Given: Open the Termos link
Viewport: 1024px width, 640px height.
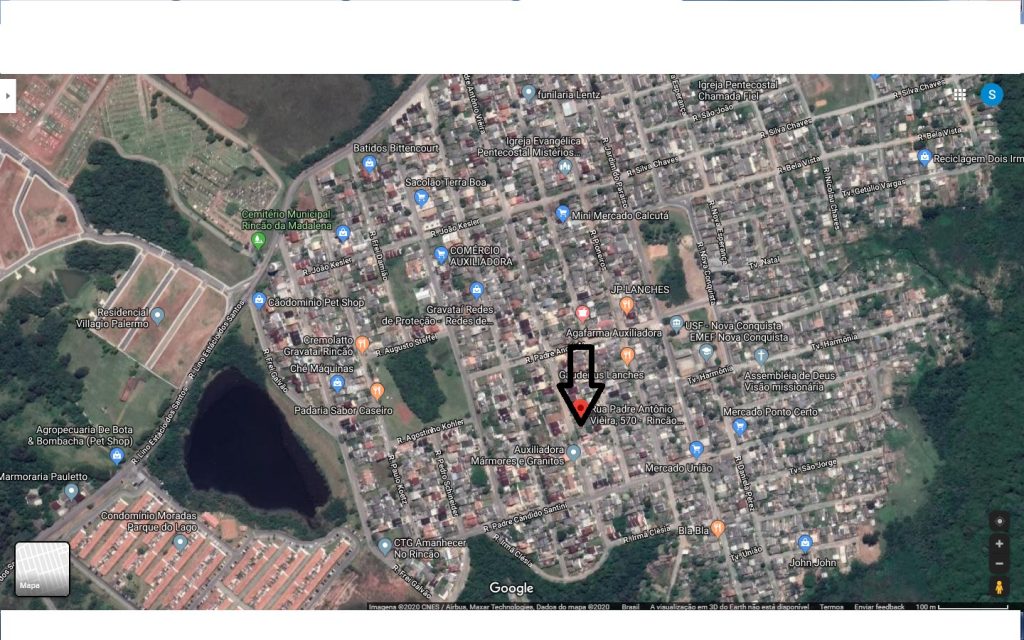Looking at the screenshot, I should coord(831,606).
